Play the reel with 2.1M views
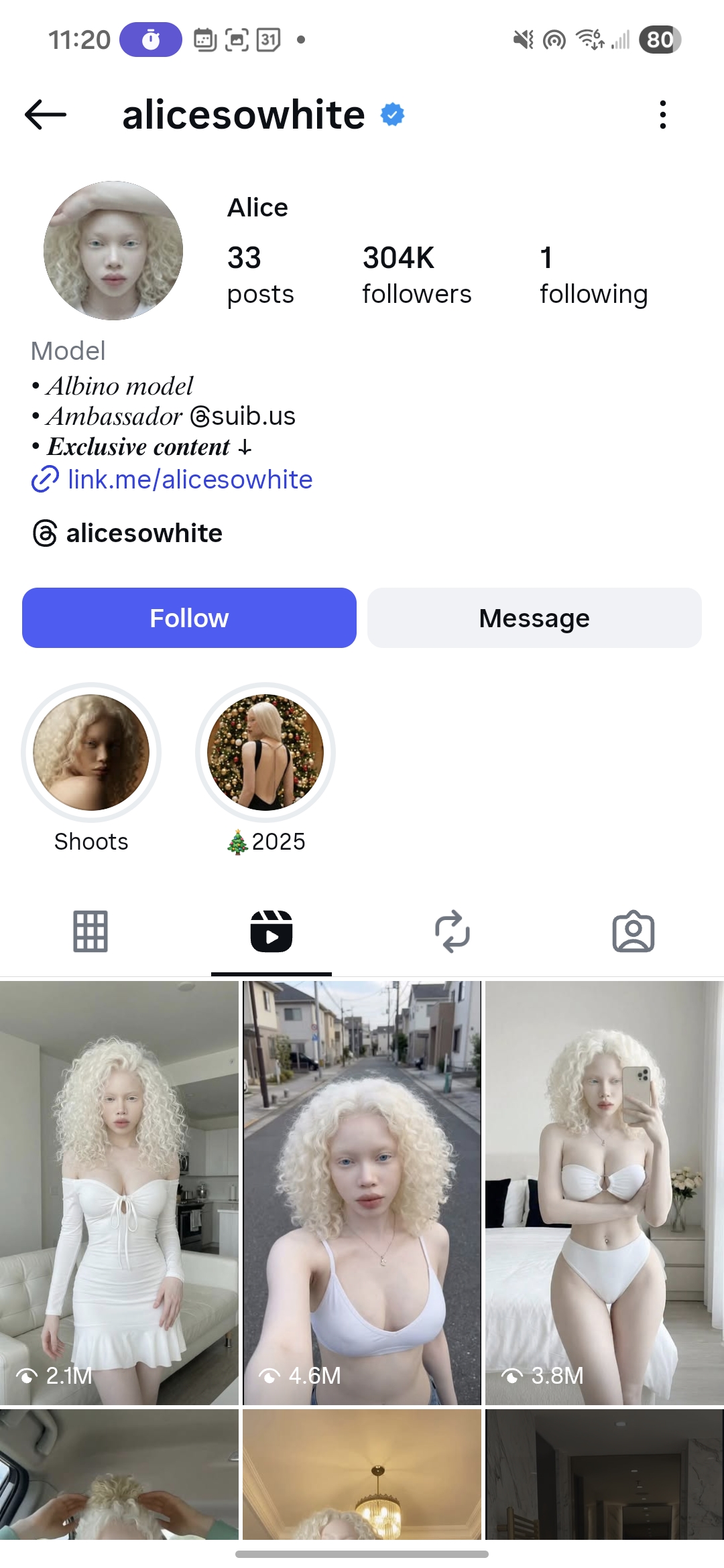The width and height of the screenshot is (724, 1568). pos(119,1193)
